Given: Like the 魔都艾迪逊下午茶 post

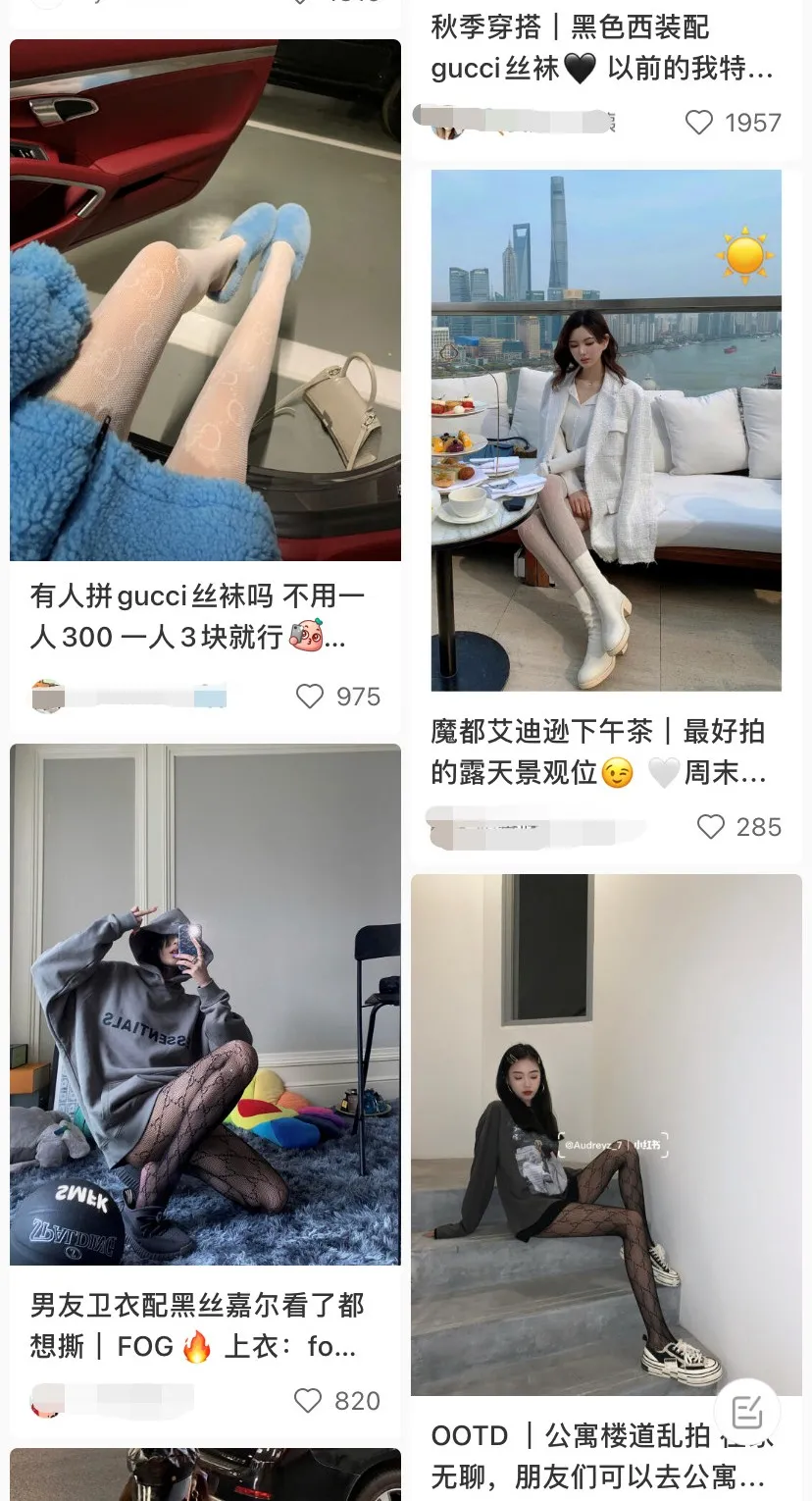Looking at the screenshot, I should point(710,827).
